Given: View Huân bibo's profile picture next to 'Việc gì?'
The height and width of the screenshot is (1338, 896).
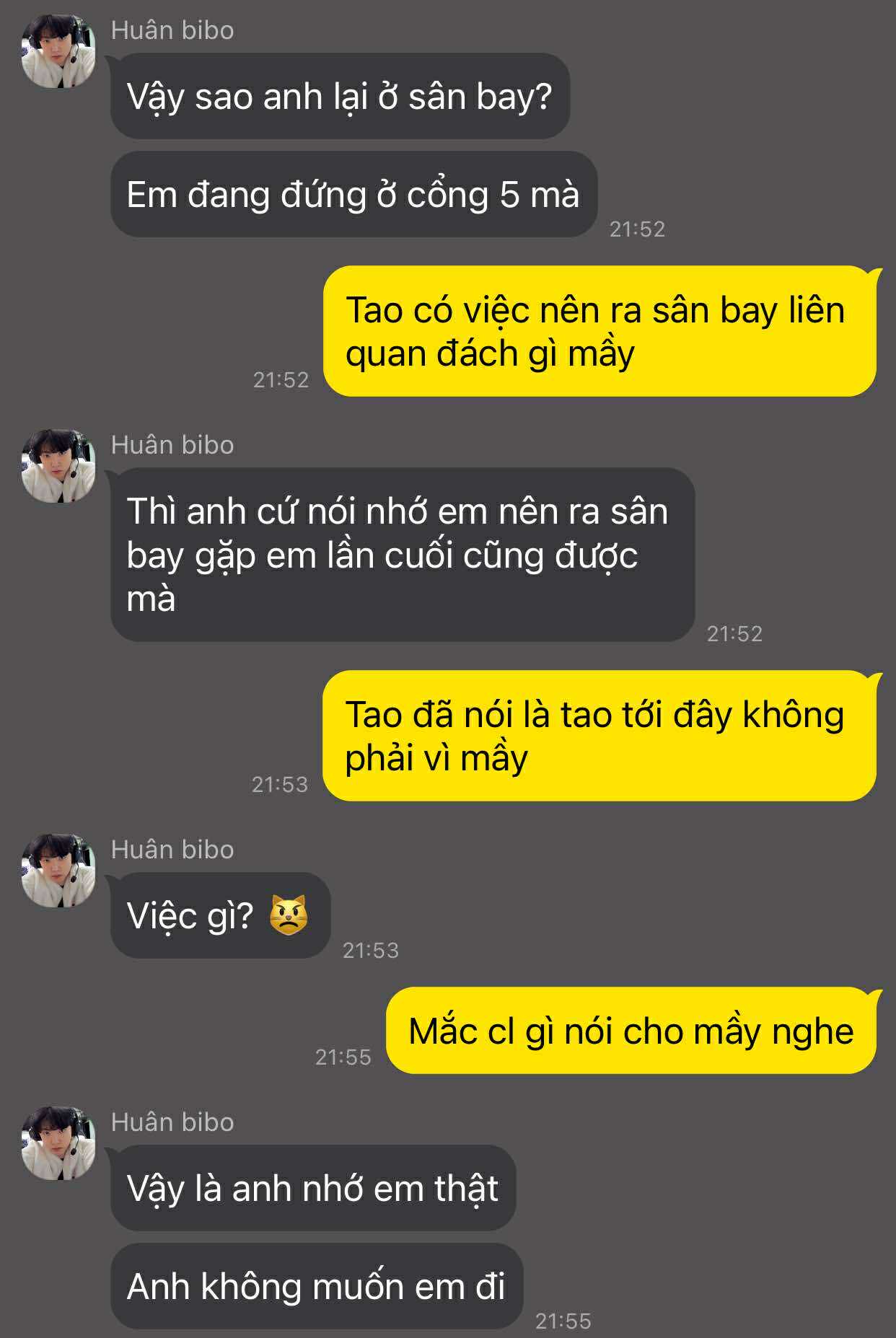Looking at the screenshot, I should 58,871.
